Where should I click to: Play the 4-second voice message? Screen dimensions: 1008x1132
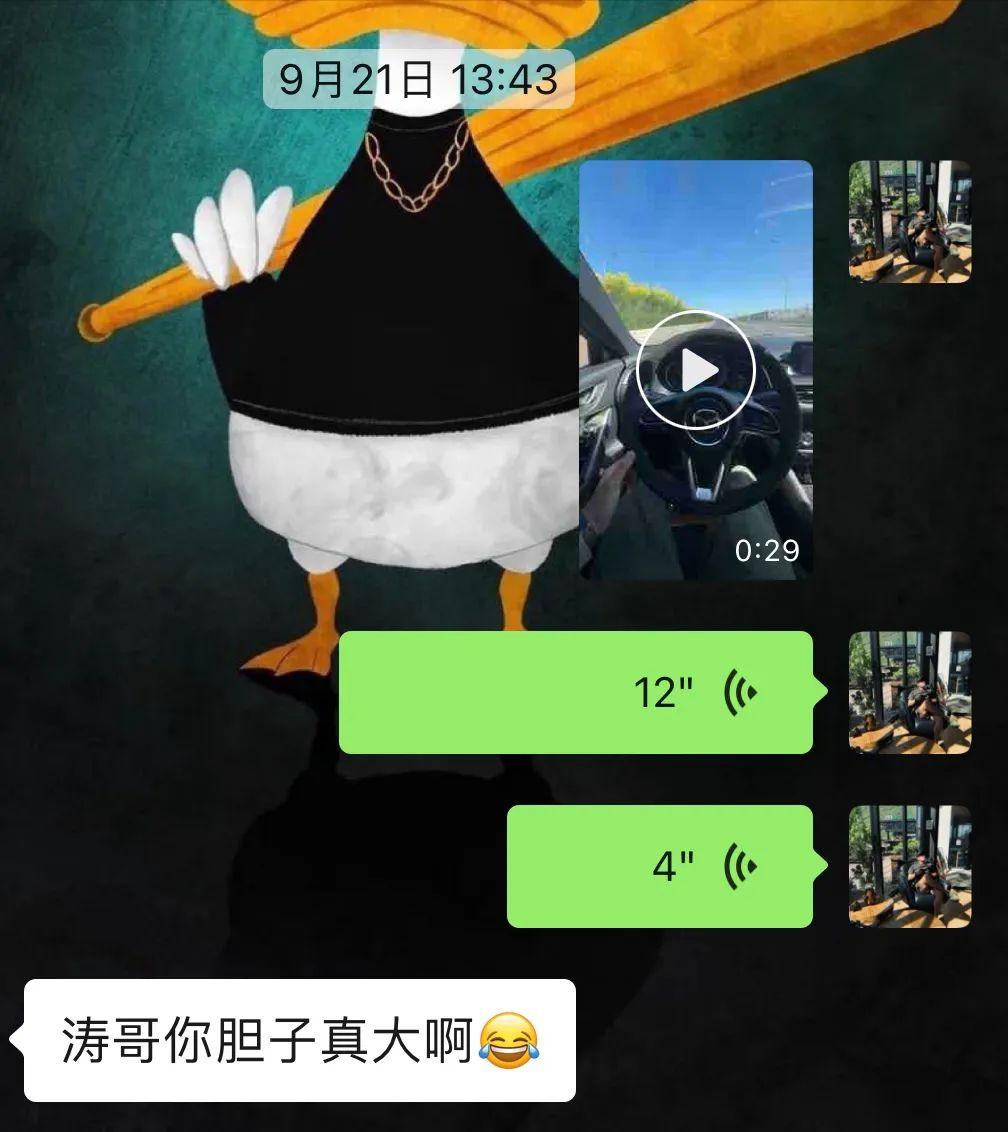coord(660,866)
